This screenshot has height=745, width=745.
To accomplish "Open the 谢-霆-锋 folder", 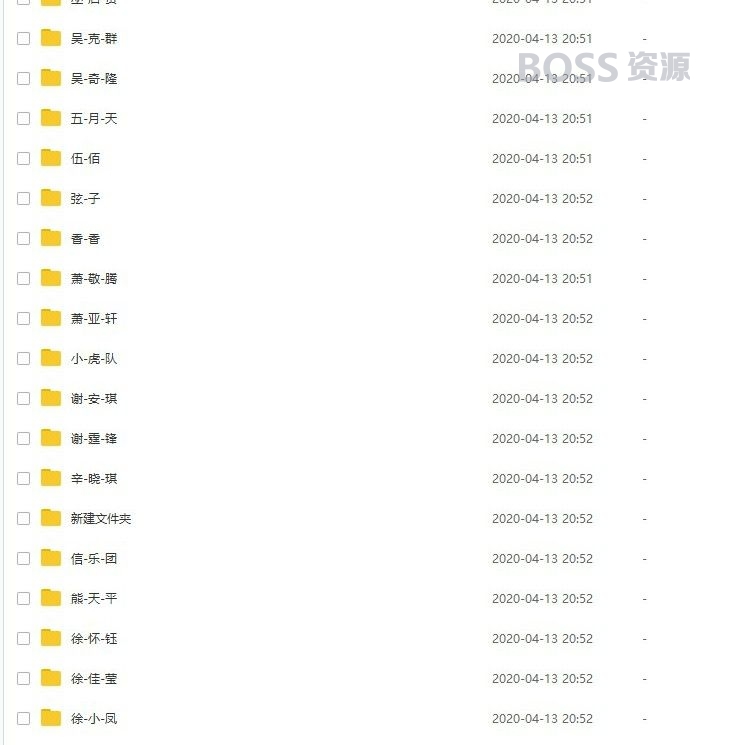I will pos(93,438).
